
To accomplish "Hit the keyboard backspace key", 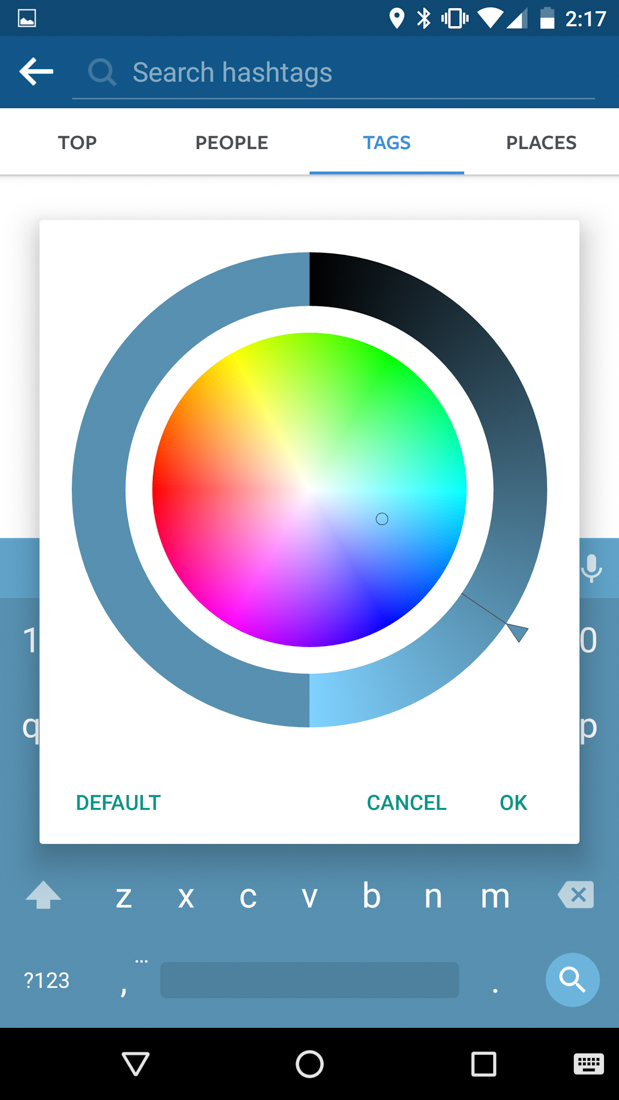I will coord(576,895).
